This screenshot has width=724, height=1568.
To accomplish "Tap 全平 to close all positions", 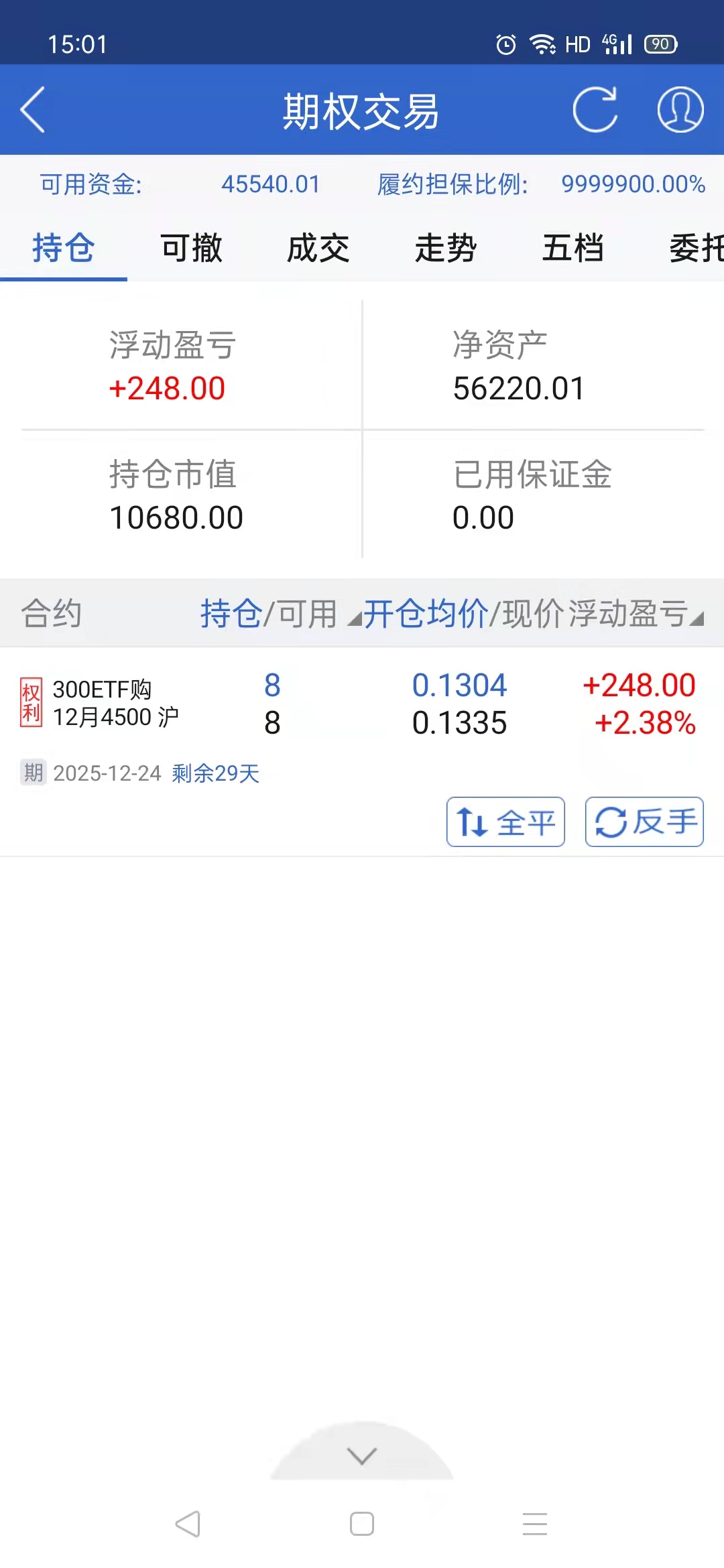I will click(x=506, y=822).
